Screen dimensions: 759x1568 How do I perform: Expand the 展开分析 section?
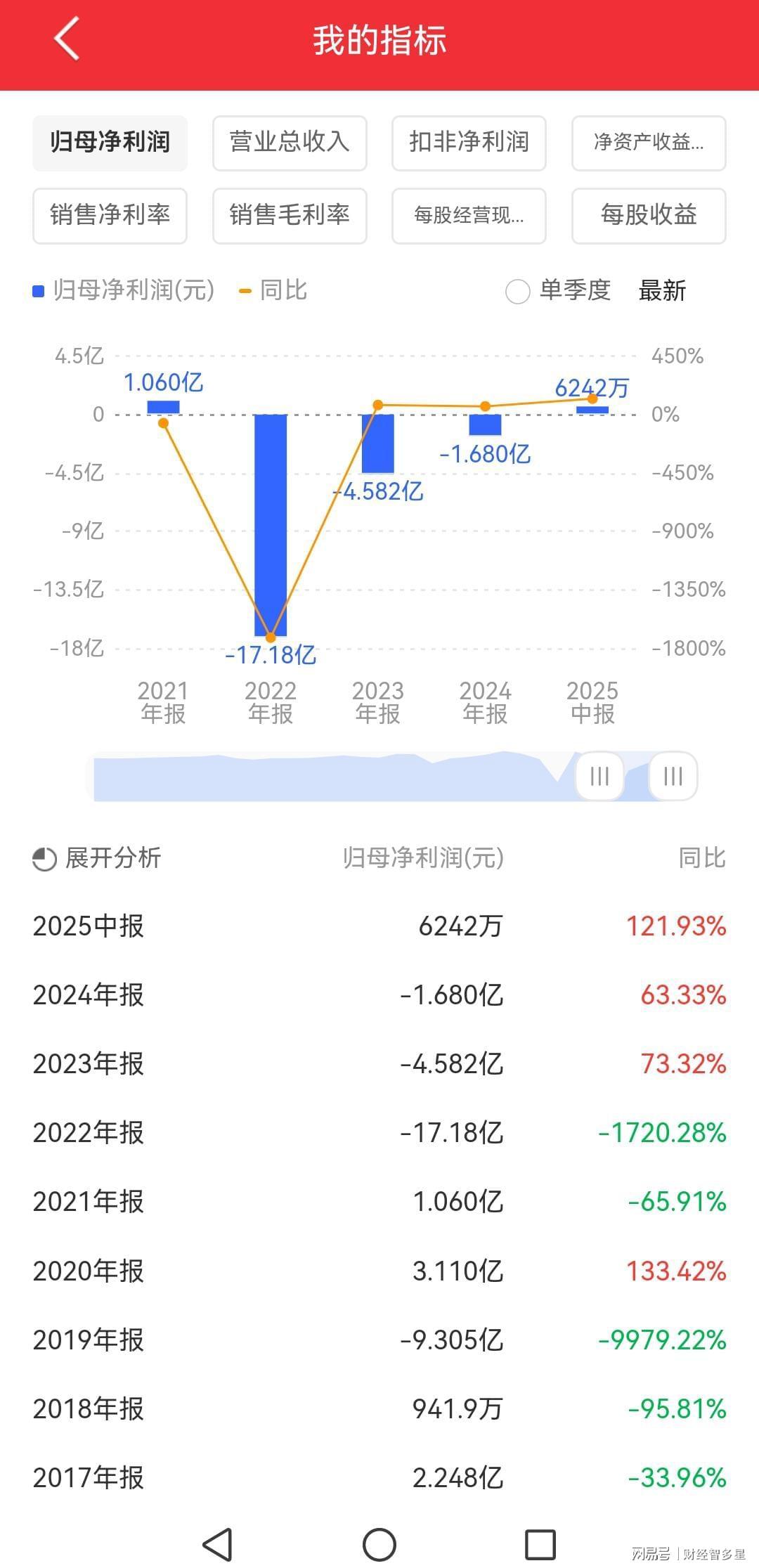tap(97, 858)
